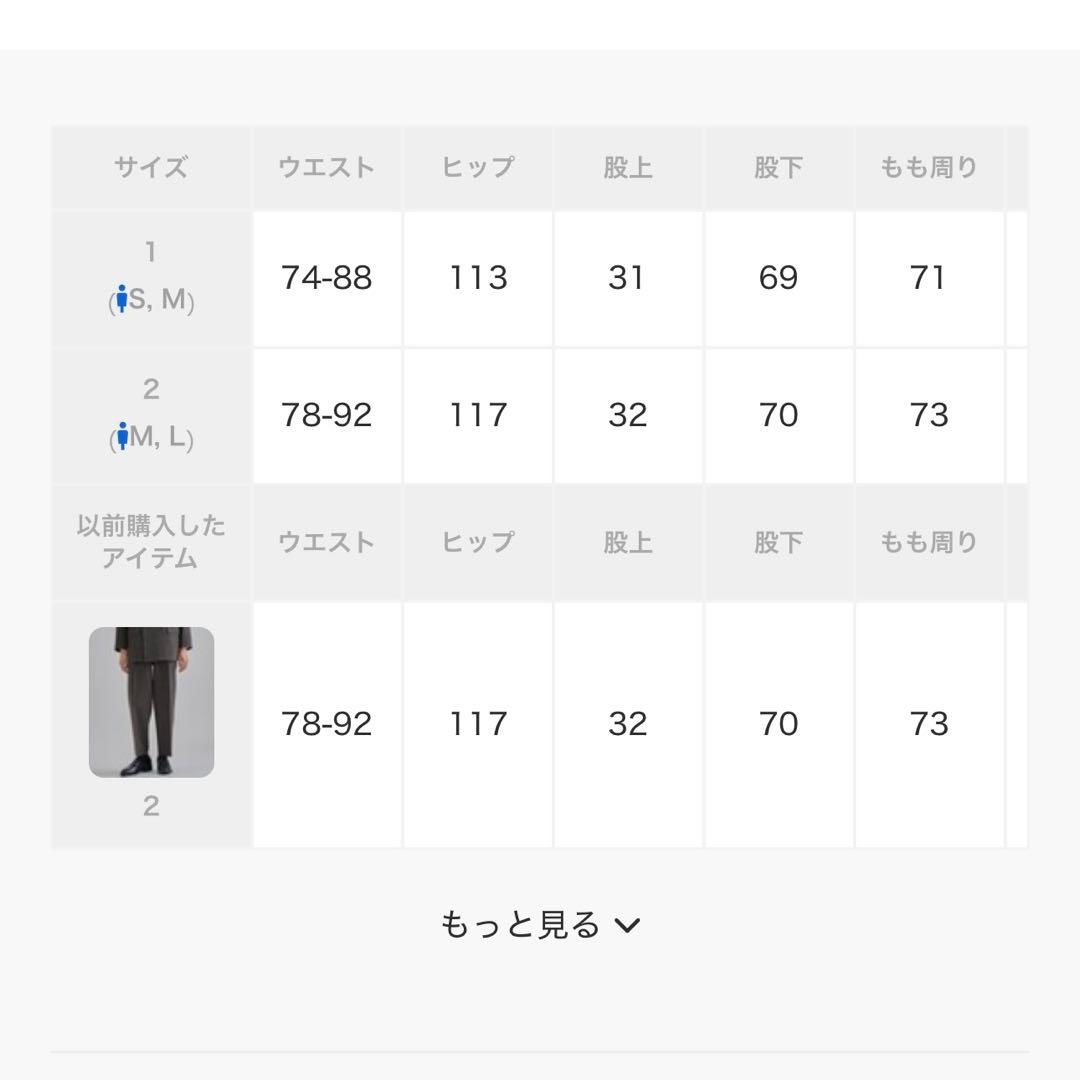Expand the もっと見る section
The height and width of the screenshot is (1080, 1080).
[x=539, y=925]
